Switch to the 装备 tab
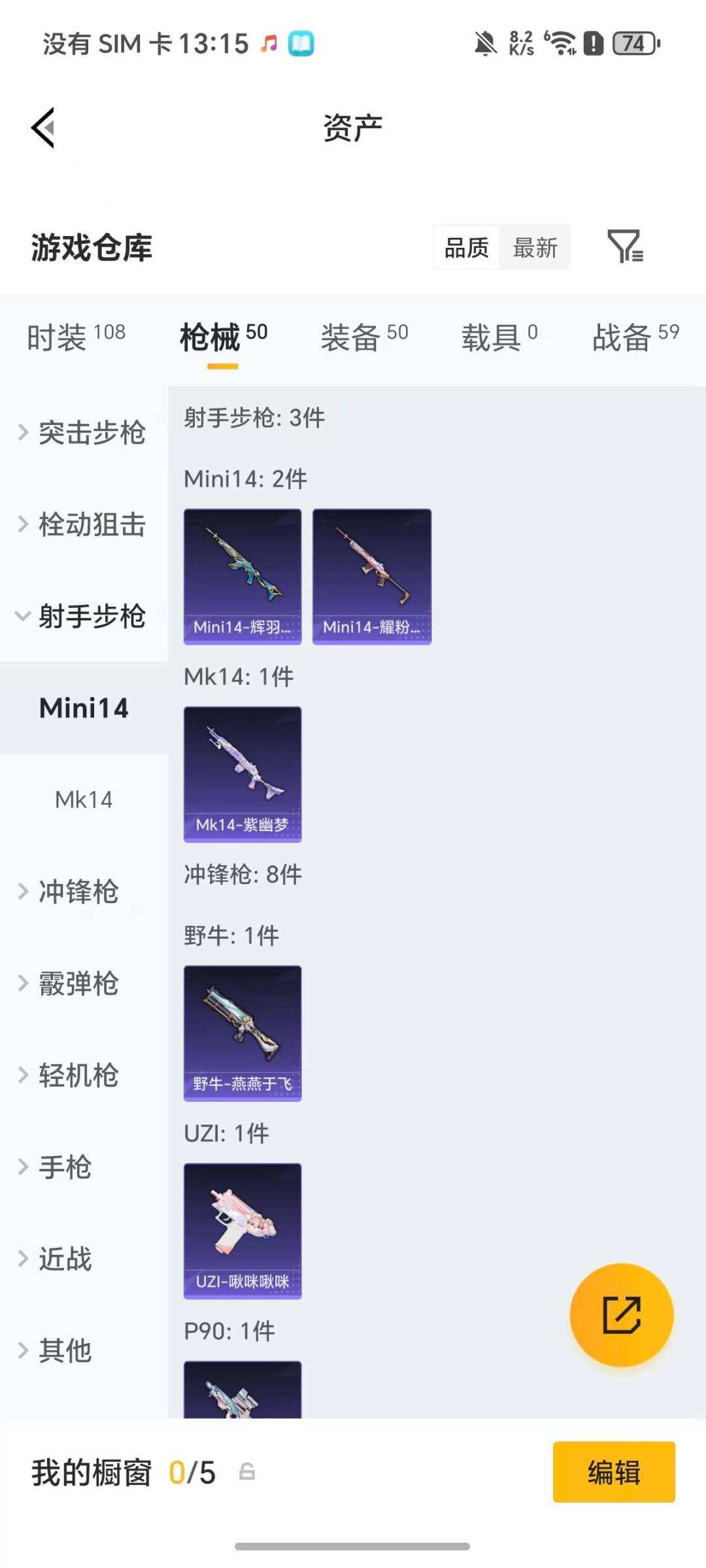This screenshot has height=1568, width=706. pos(364,337)
